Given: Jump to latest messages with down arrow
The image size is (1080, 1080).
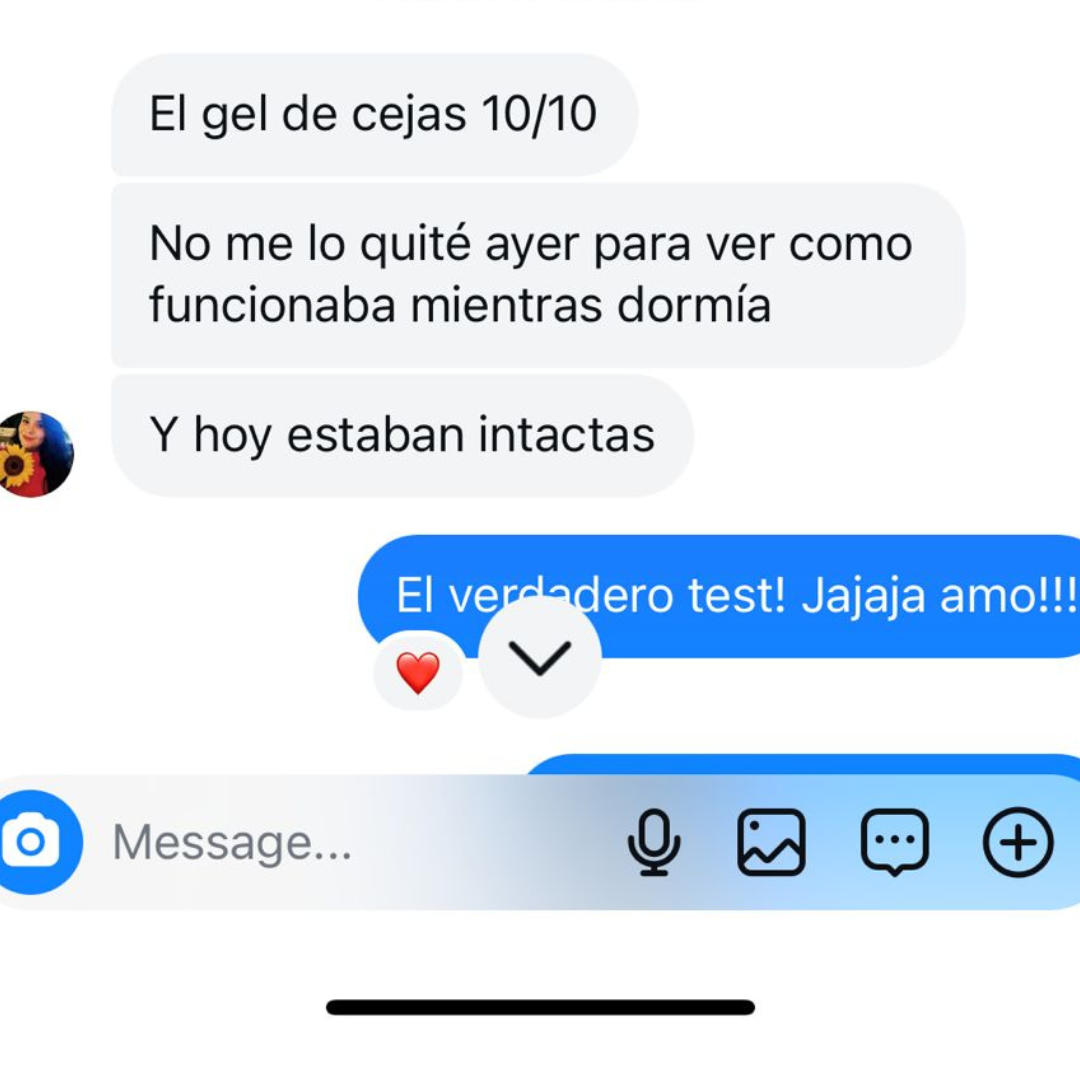Looking at the screenshot, I should (x=540, y=657).
